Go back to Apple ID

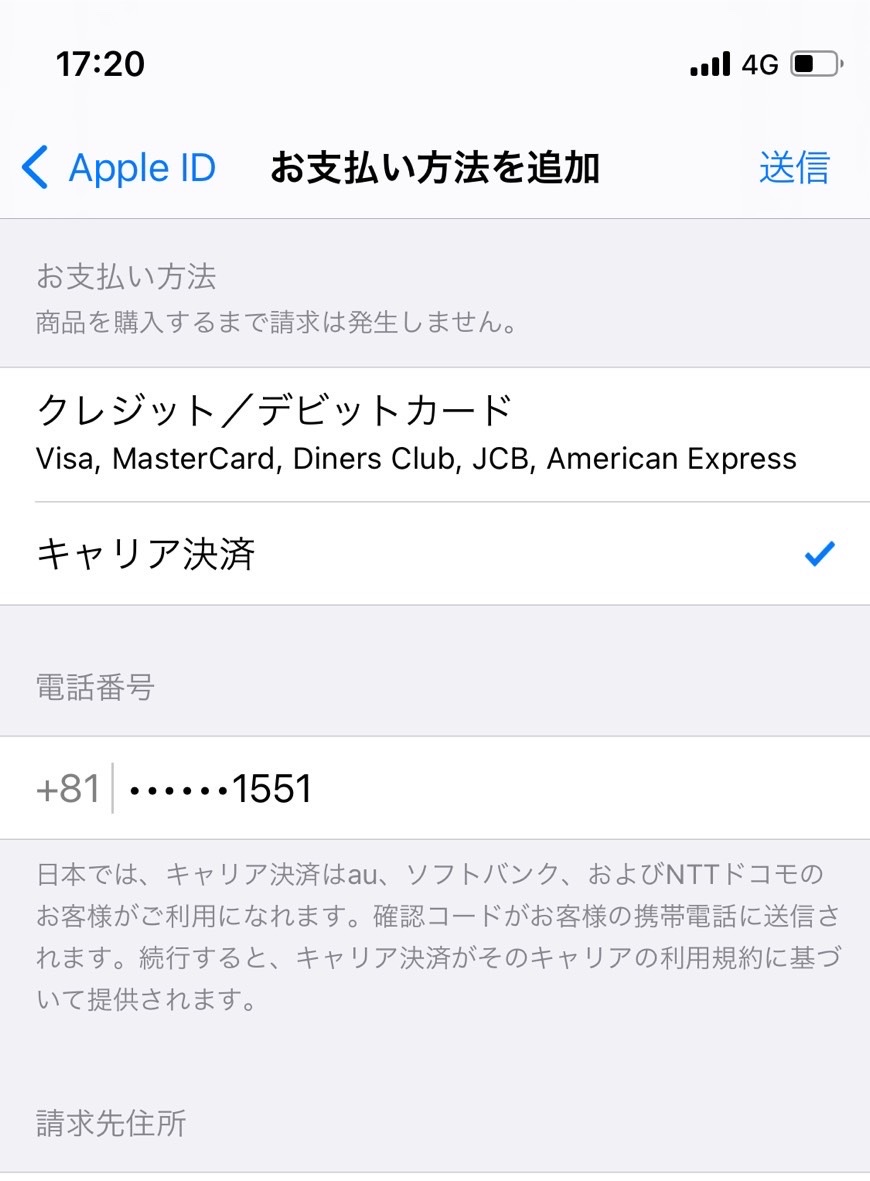[119, 168]
